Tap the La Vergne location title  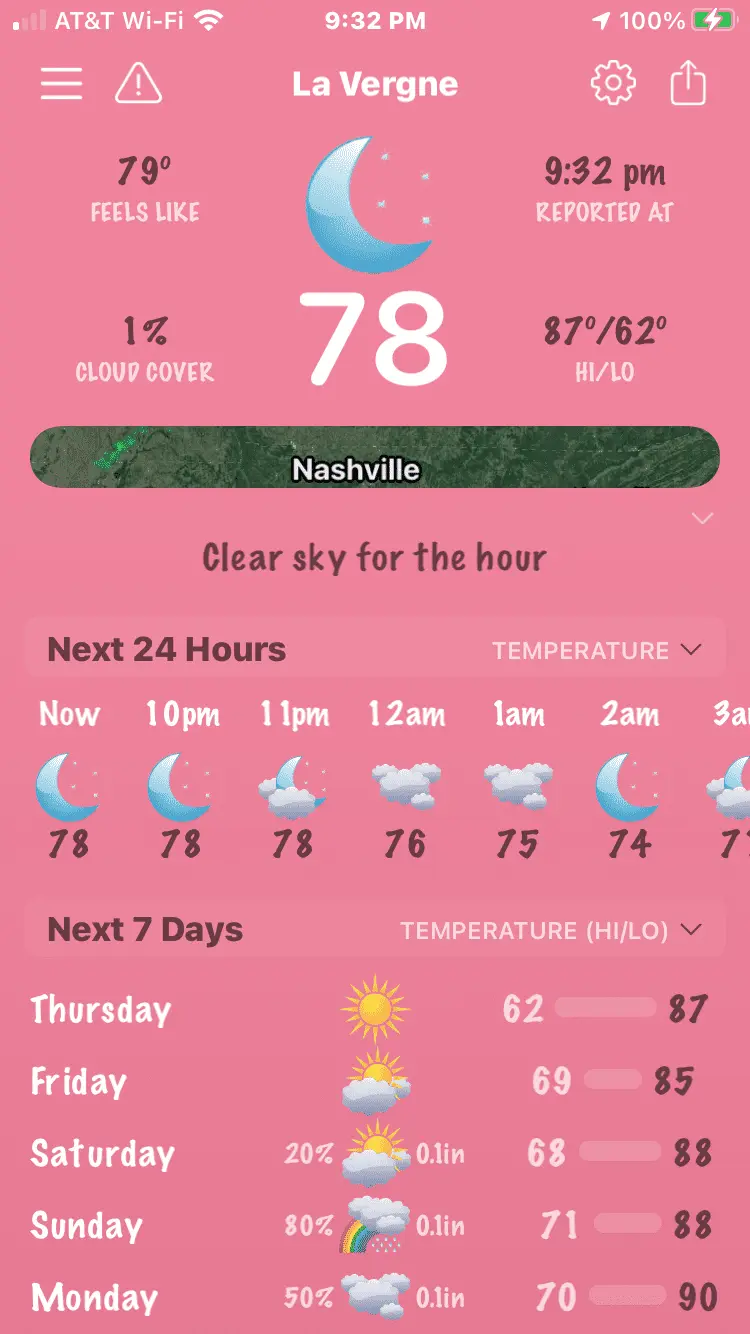click(375, 84)
